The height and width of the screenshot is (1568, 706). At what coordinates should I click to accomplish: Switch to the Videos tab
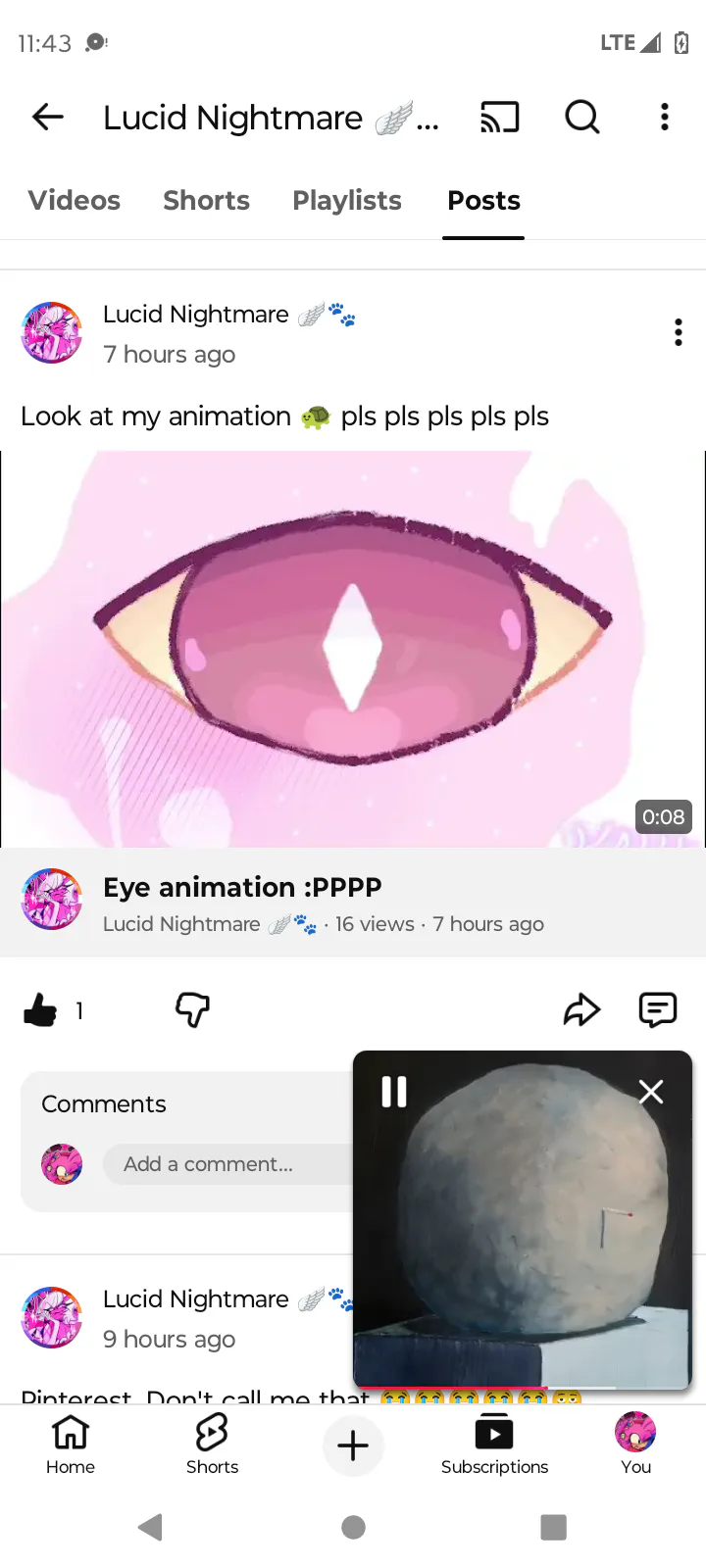pos(75,201)
